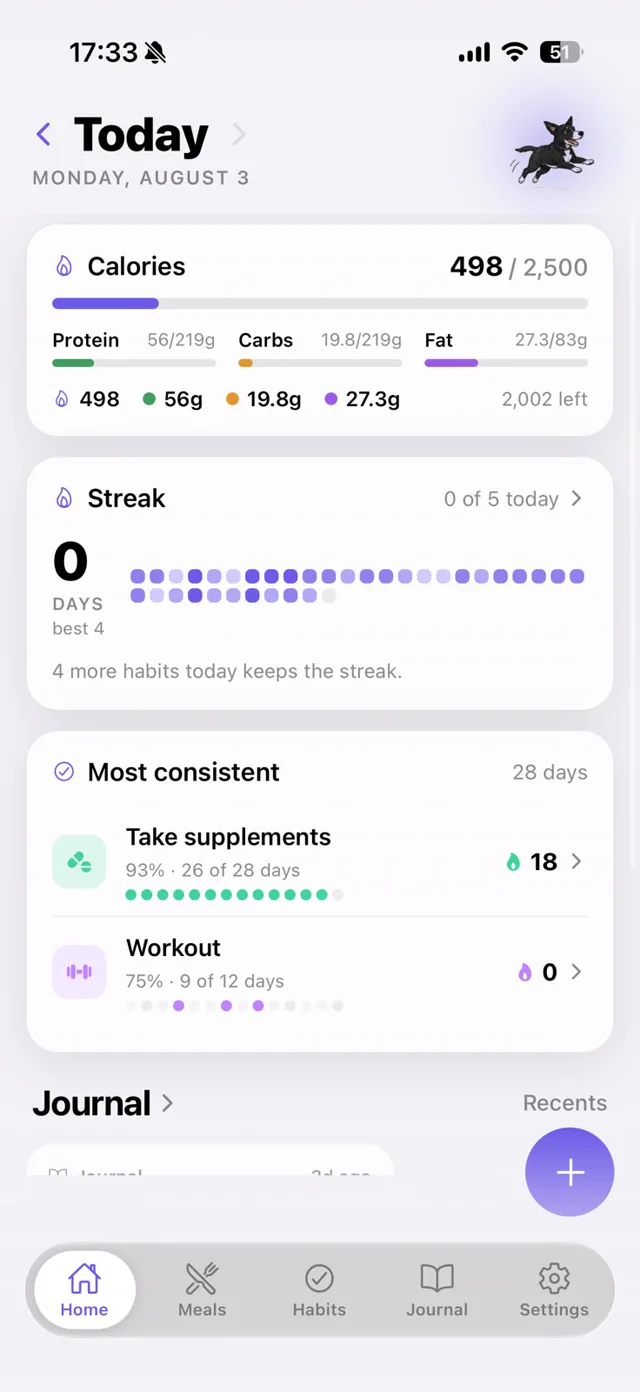This screenshot has height=1392, width=640.
Task: Switch to the Meals tab
Action: pos(202,1290)
